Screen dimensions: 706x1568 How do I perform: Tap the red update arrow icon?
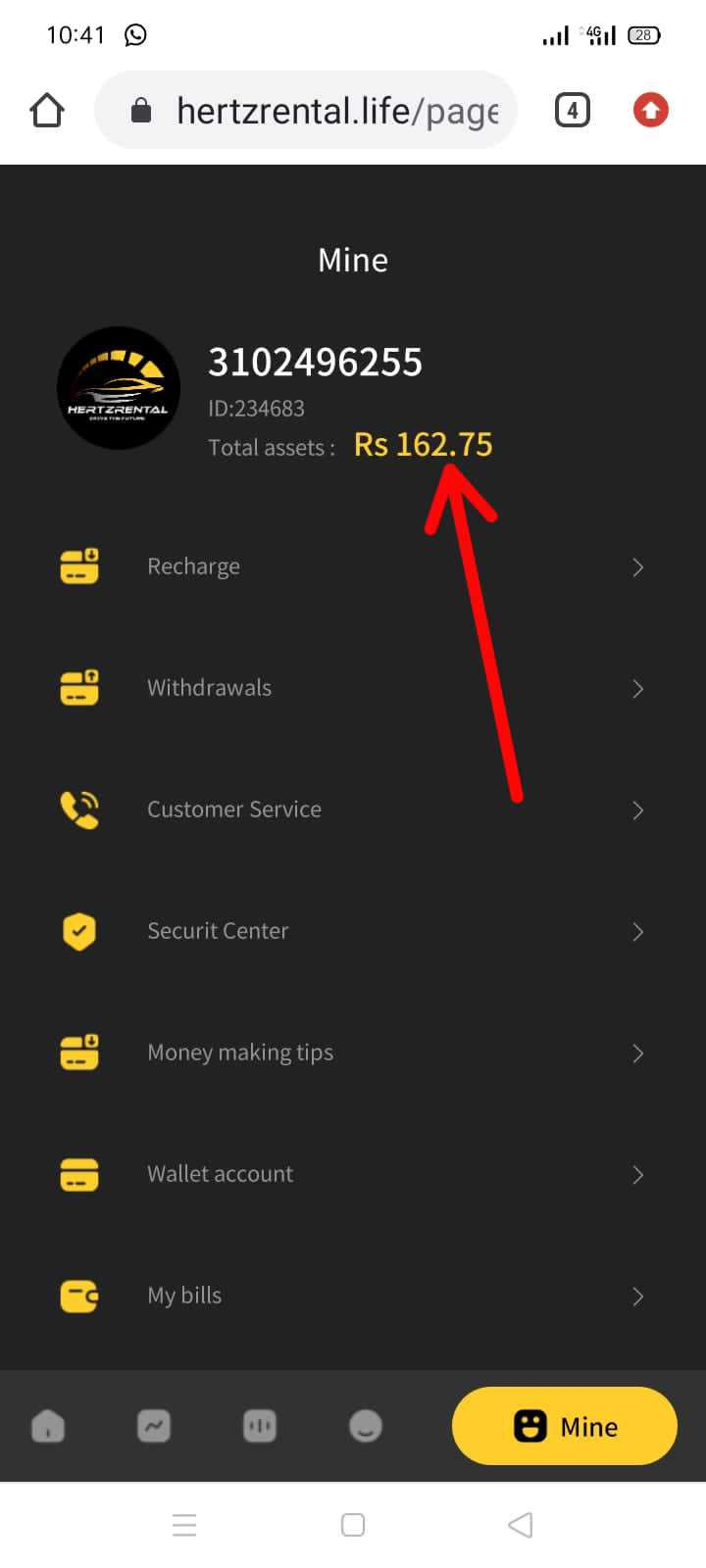[x=651, y=110]
